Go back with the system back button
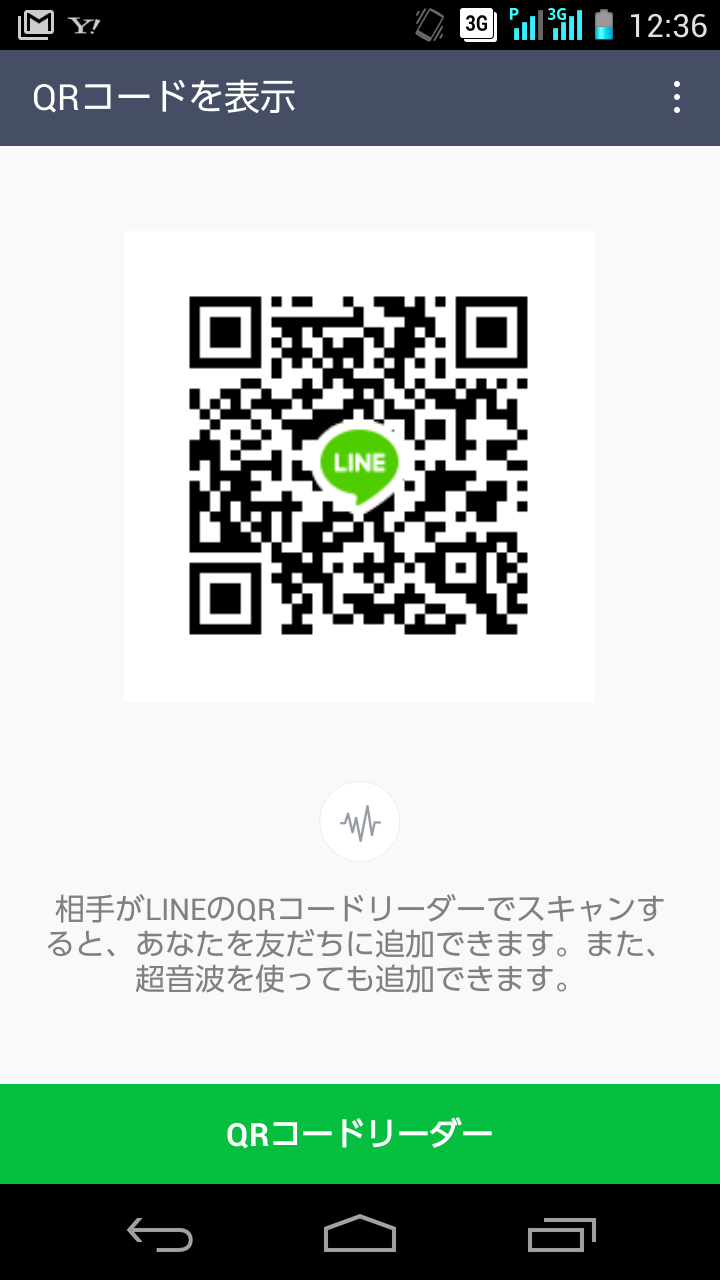Image resolution: width=720 pixels, height=1280 pixels. click(160, 1234)
